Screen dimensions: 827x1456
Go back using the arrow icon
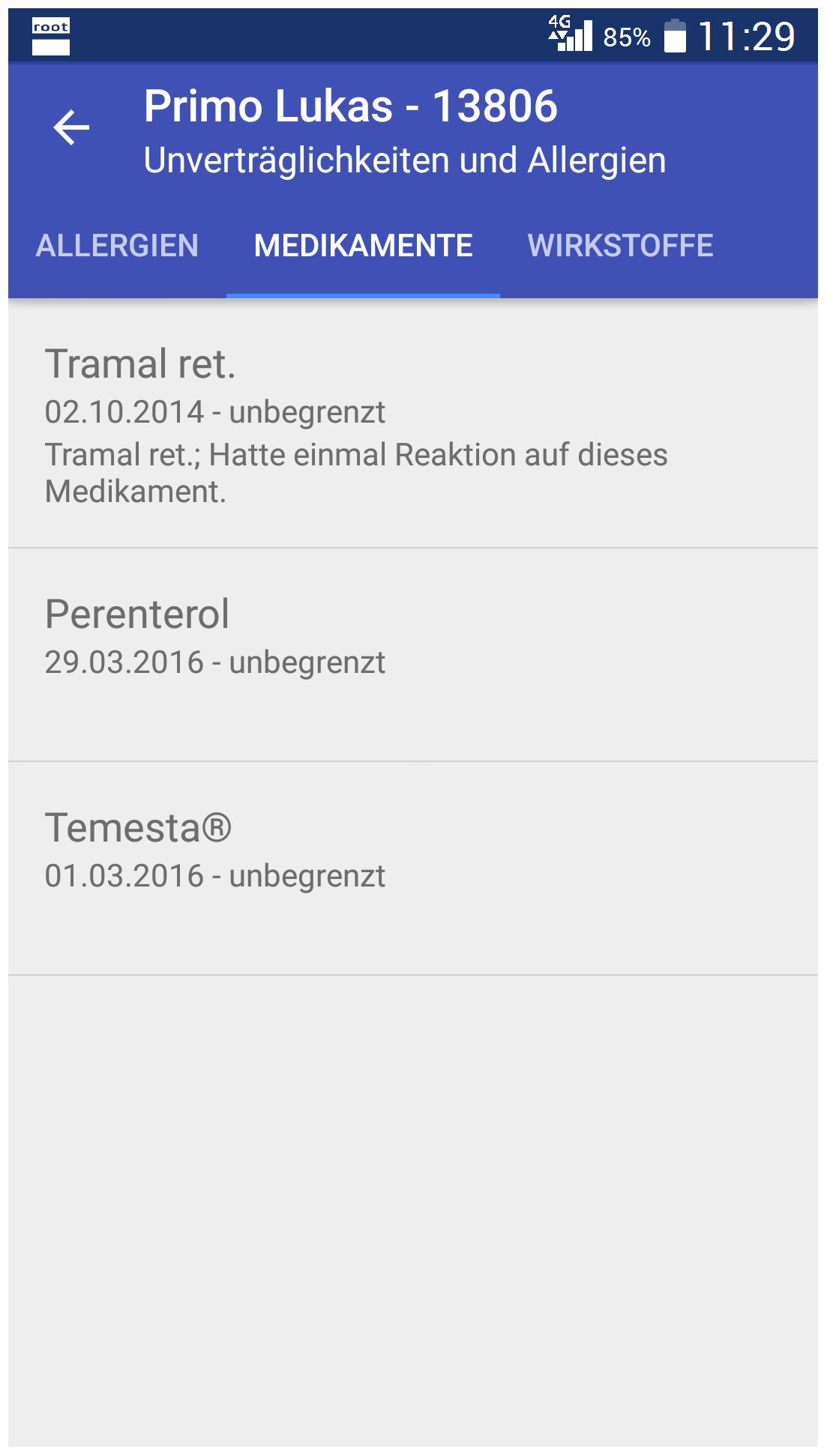(71, 127)
